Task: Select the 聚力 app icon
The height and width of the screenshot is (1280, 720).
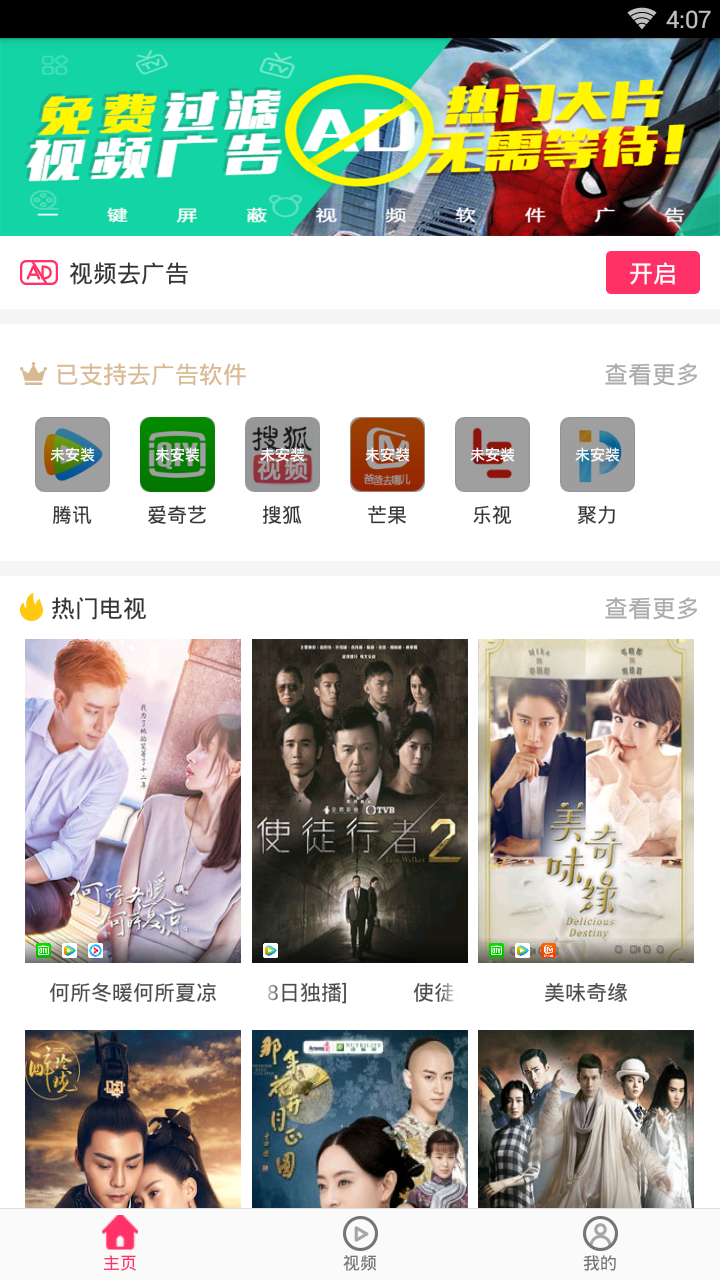Action: [597, 455]
